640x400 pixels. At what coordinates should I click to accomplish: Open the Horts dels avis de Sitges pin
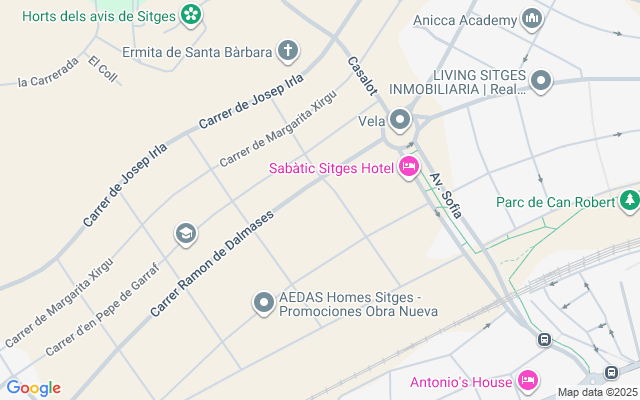pyautogui.click(x=191, y=15)
